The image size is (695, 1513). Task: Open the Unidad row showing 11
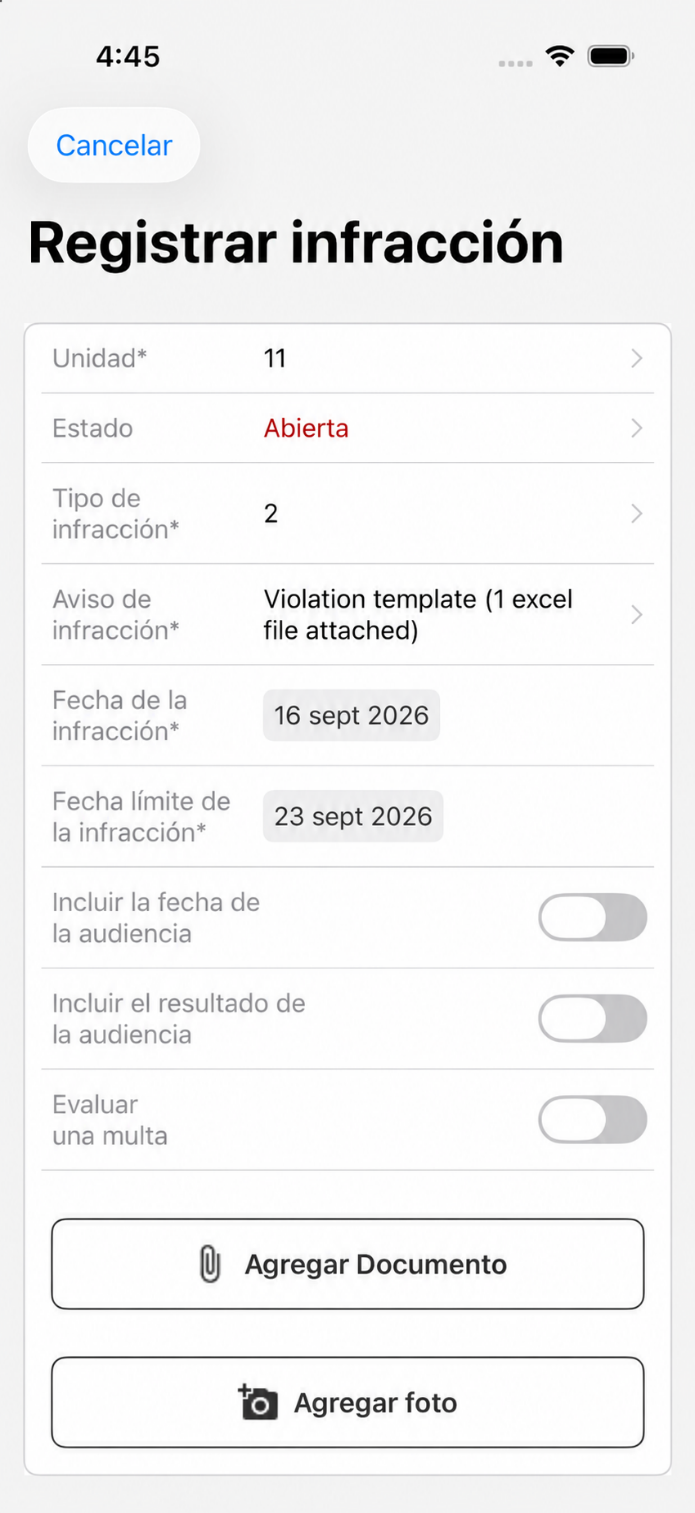click(x=348, y=358)
